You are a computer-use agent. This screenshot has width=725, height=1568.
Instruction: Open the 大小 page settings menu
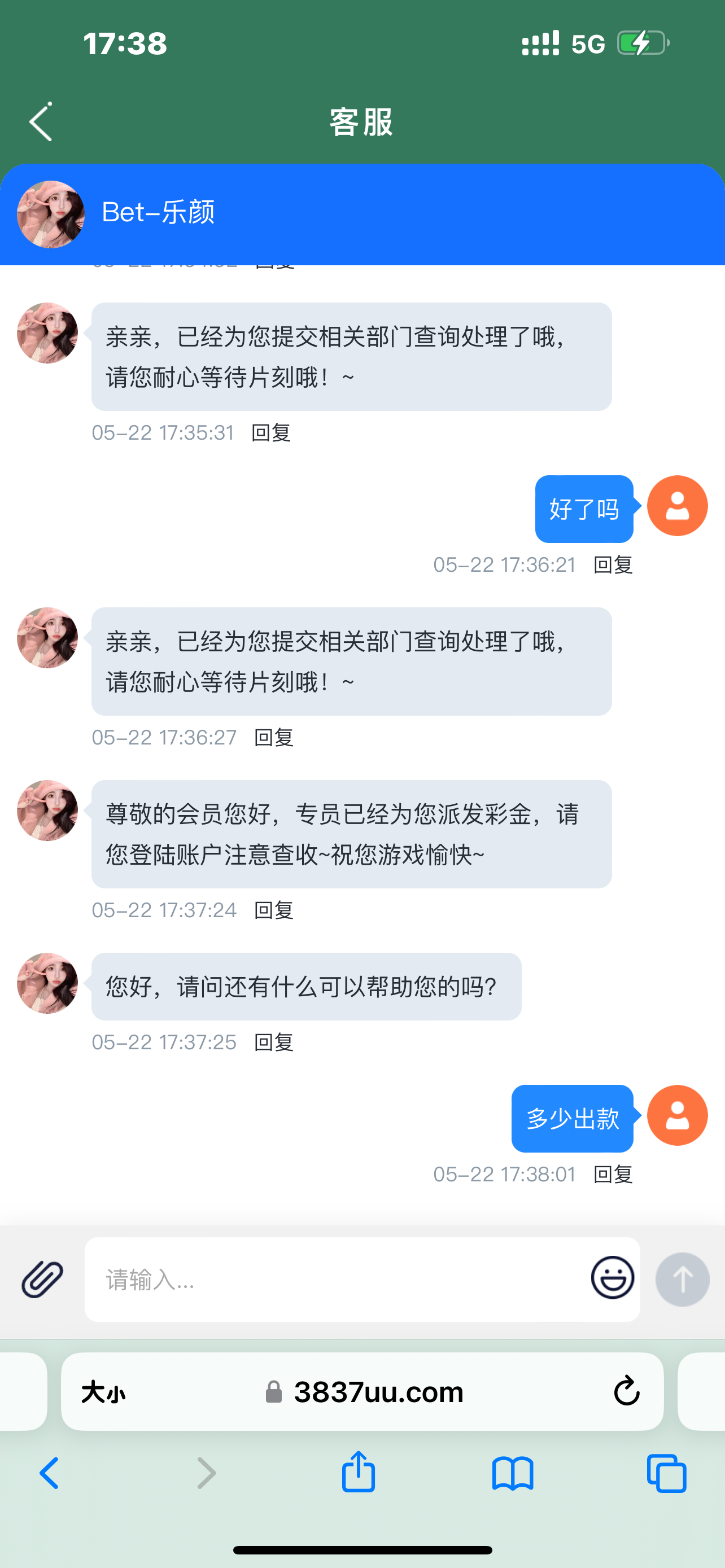click(x=103, y=1392)
